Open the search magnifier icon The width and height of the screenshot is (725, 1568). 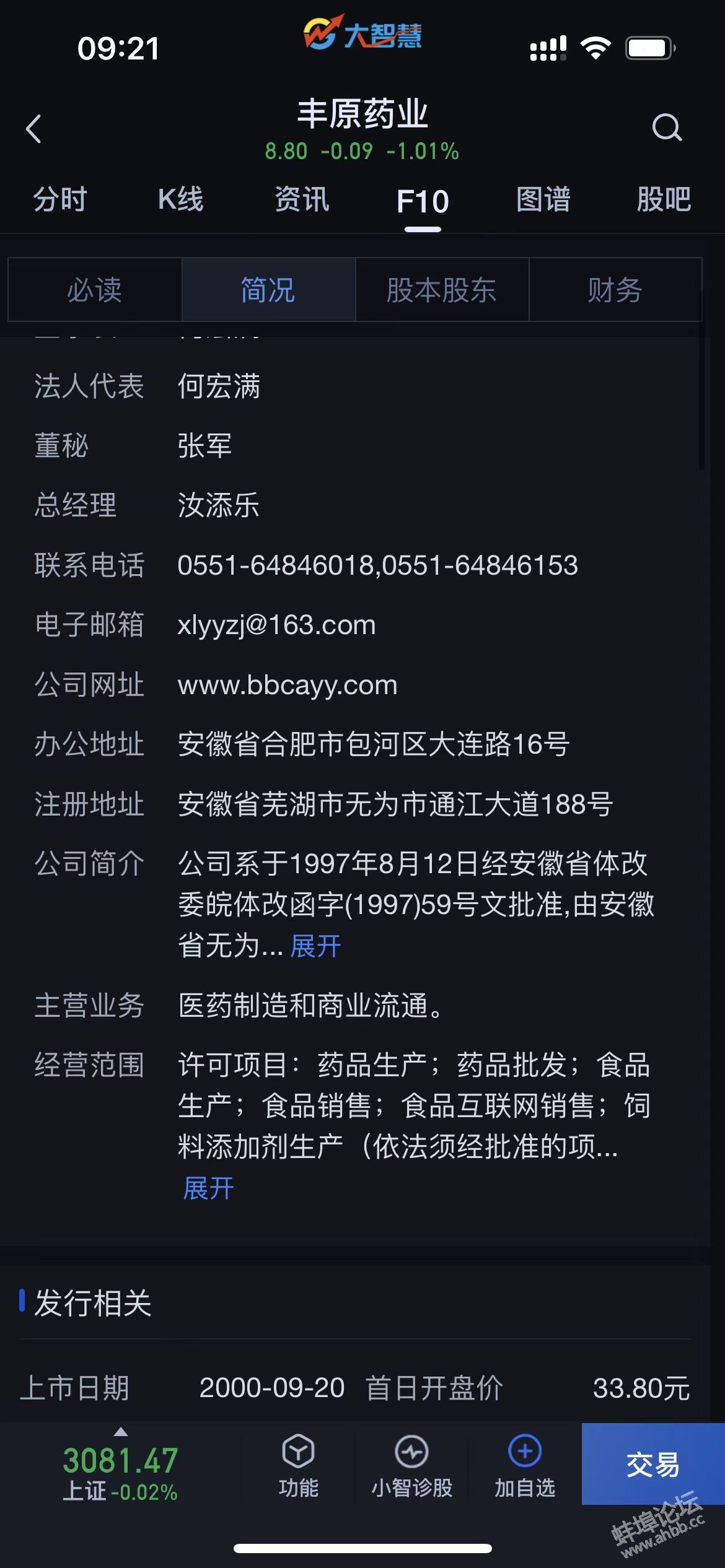667,128
